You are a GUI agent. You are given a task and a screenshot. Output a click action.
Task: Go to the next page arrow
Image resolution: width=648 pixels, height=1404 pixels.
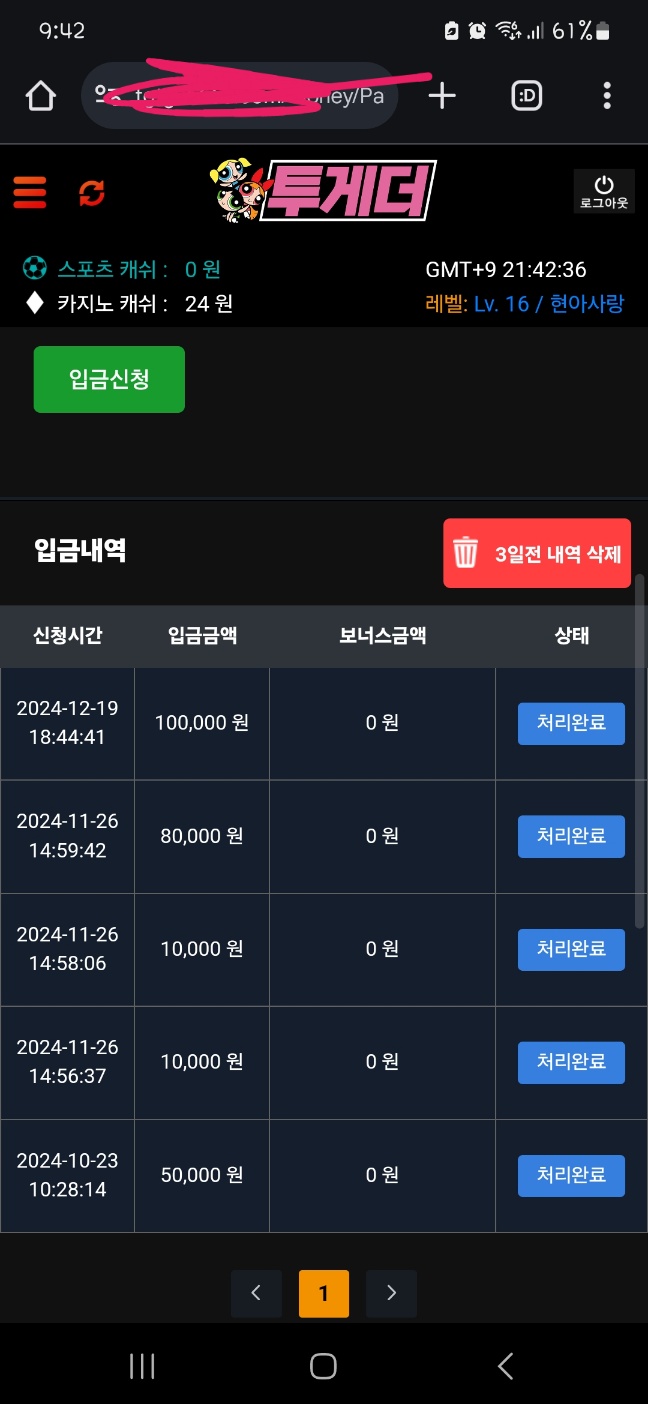coord(391,1293)
